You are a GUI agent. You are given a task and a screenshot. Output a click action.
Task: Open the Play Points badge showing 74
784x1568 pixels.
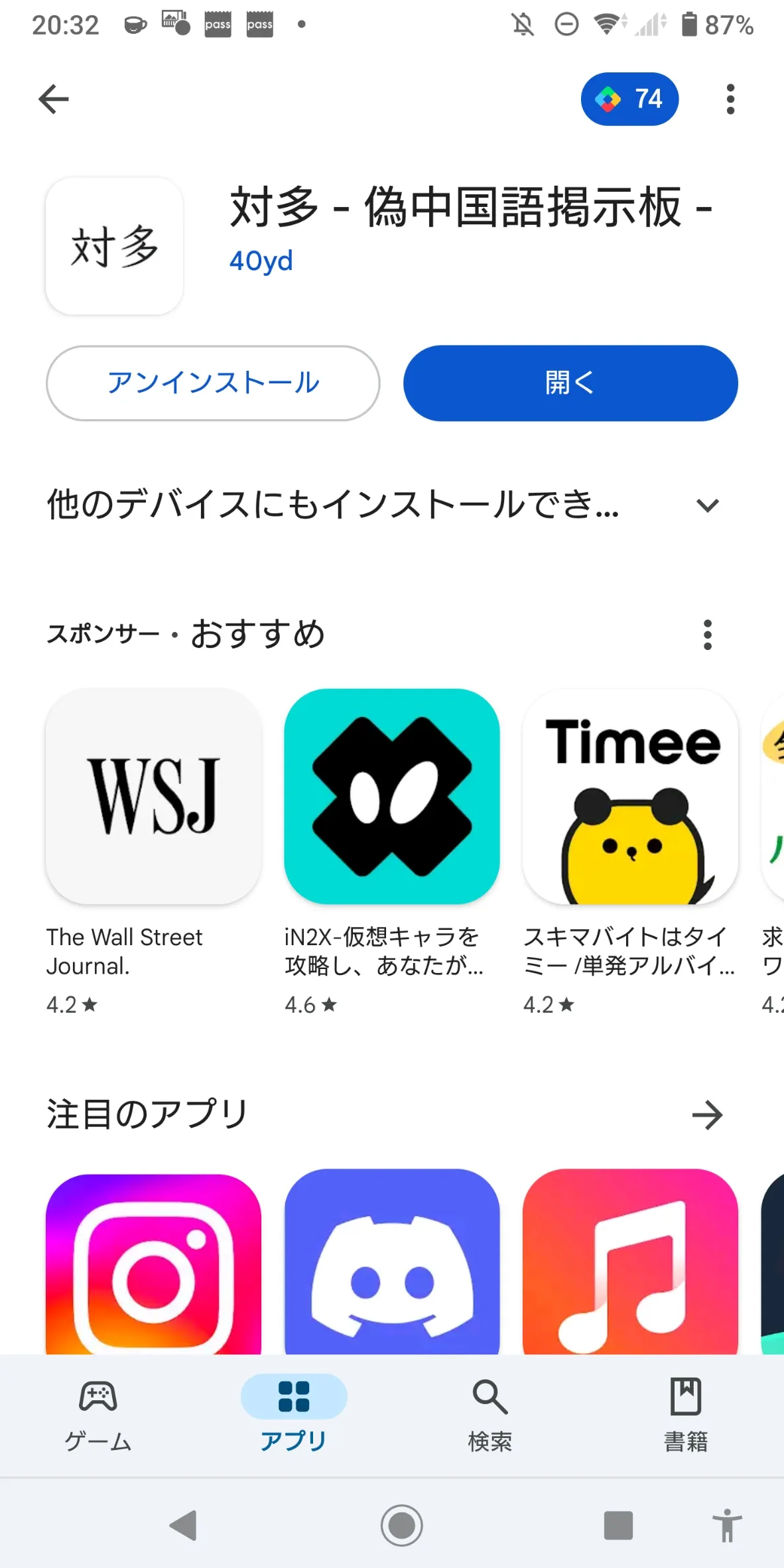[629, 99]
